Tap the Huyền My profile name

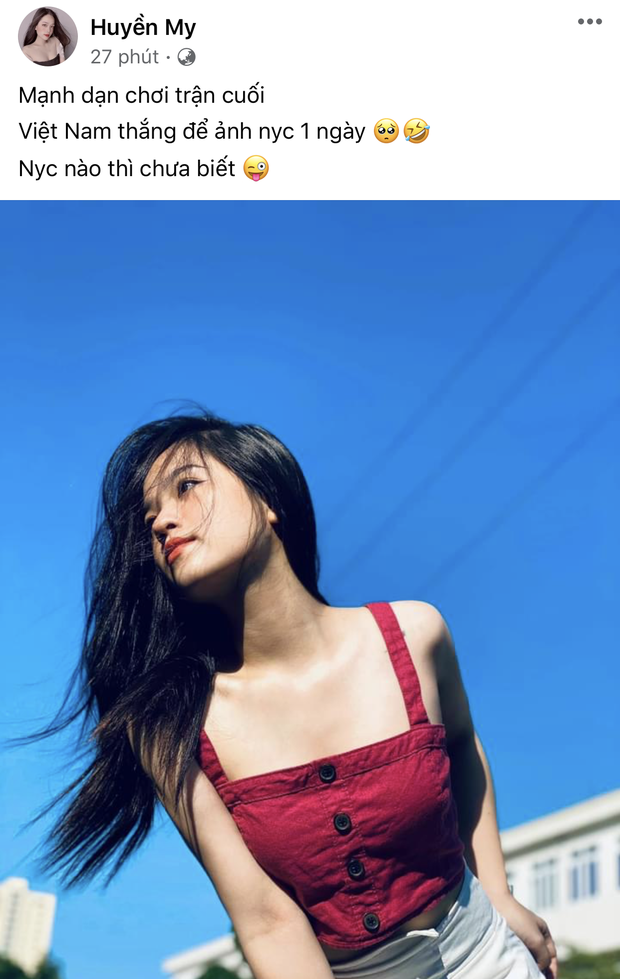pos(143,27)
